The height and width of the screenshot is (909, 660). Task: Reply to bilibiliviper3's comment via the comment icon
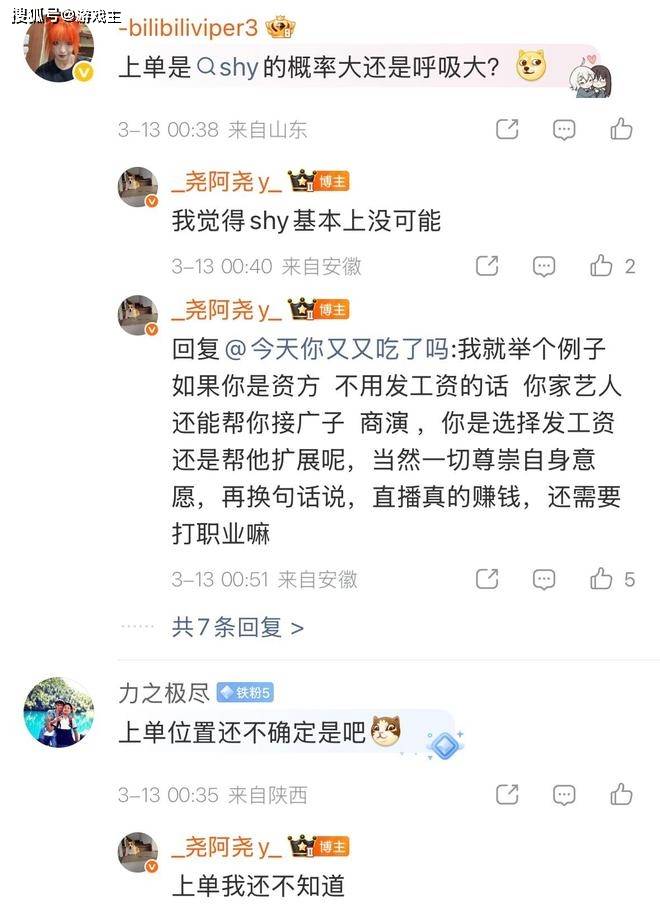[564, 129]
